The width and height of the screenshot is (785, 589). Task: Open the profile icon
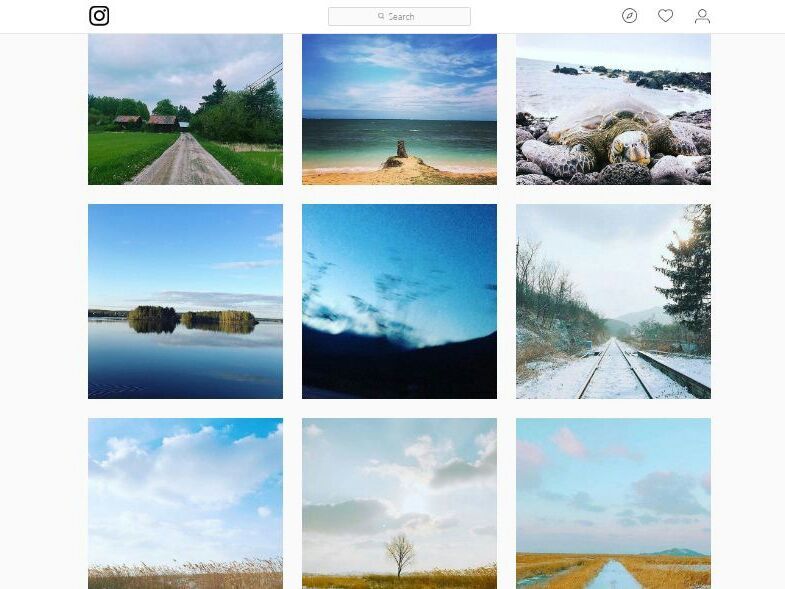702,16
